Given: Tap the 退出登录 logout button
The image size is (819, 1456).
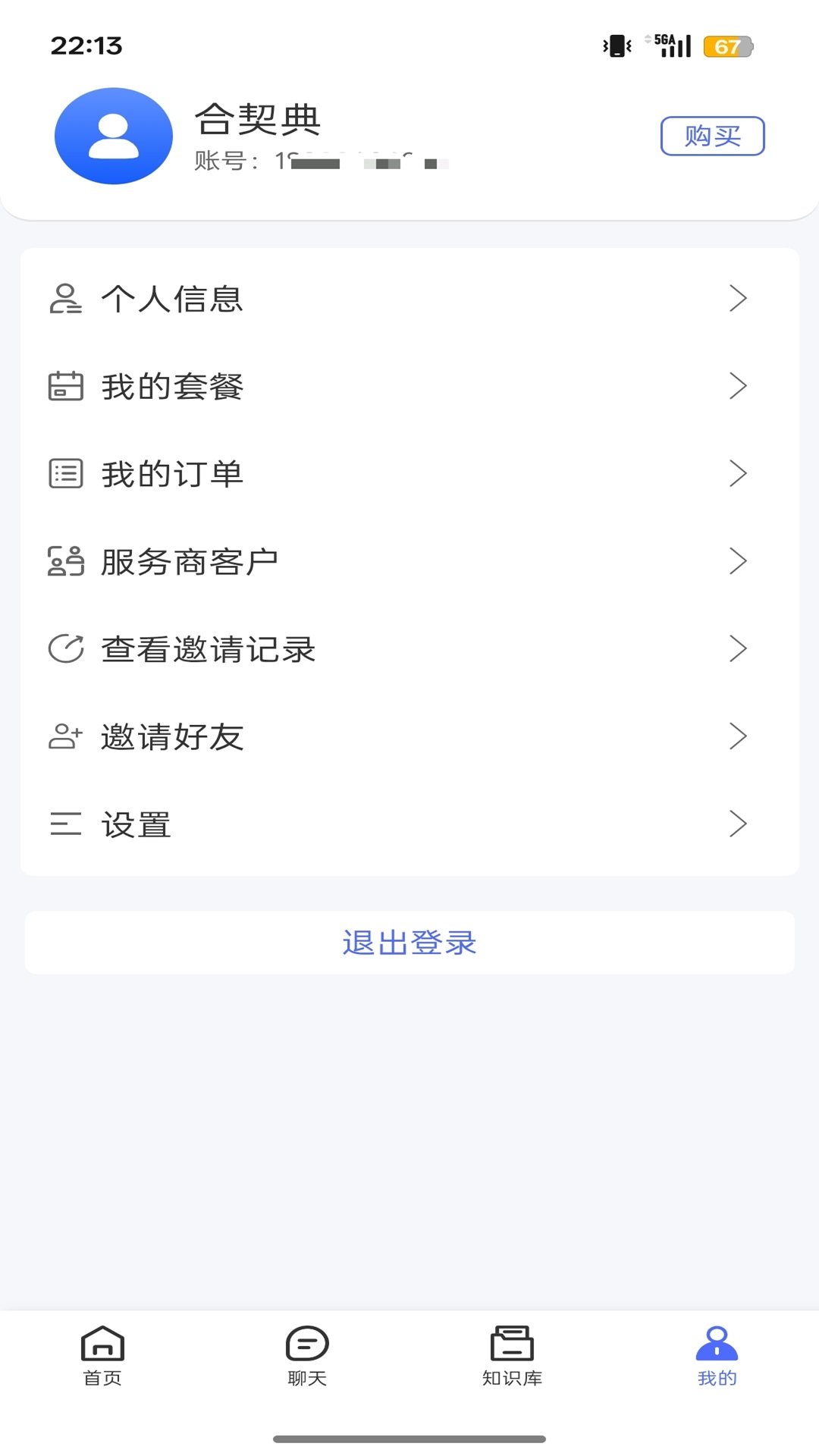Looking at the screenshot, I should point(409,943).
